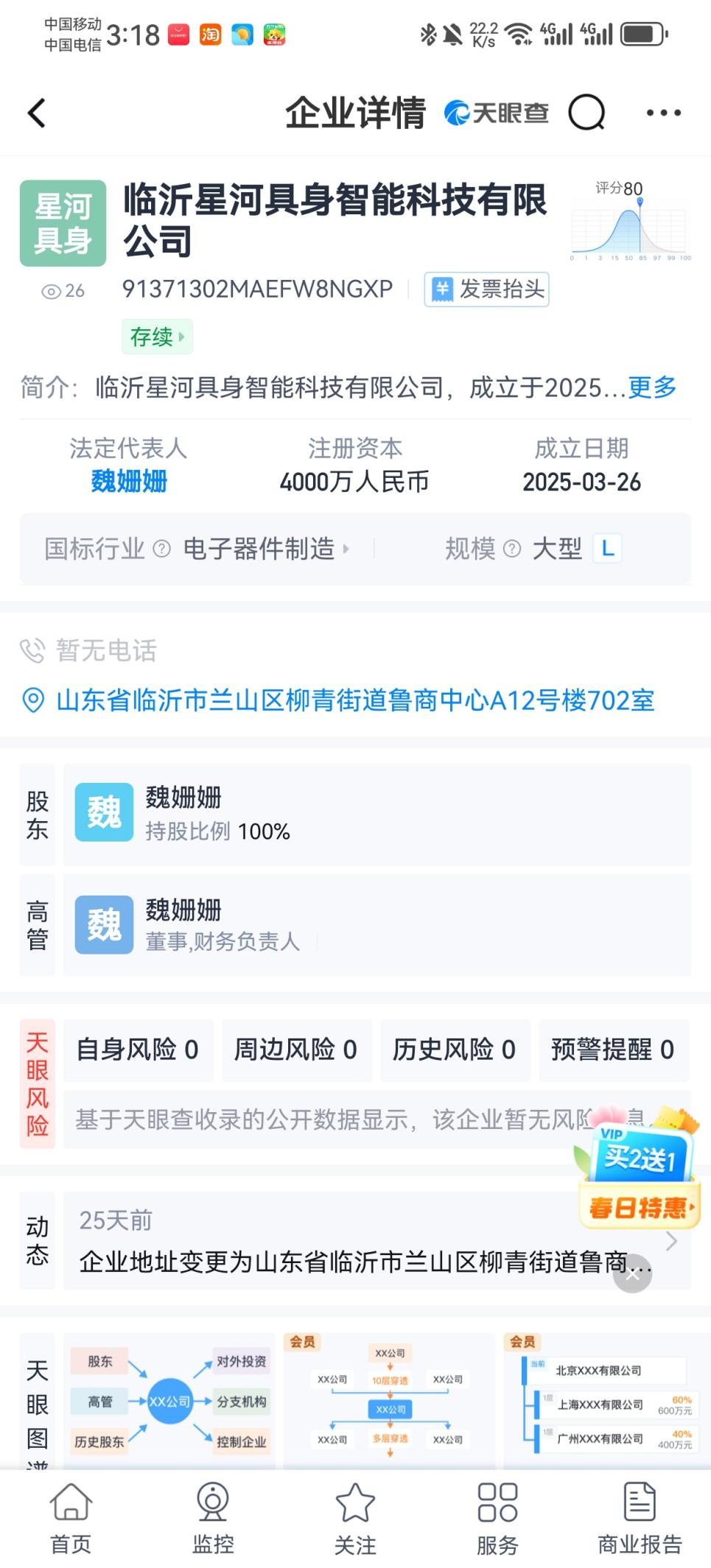Dismiss the 买2送1 春日特惠 floating promo

coord(632,1276)
